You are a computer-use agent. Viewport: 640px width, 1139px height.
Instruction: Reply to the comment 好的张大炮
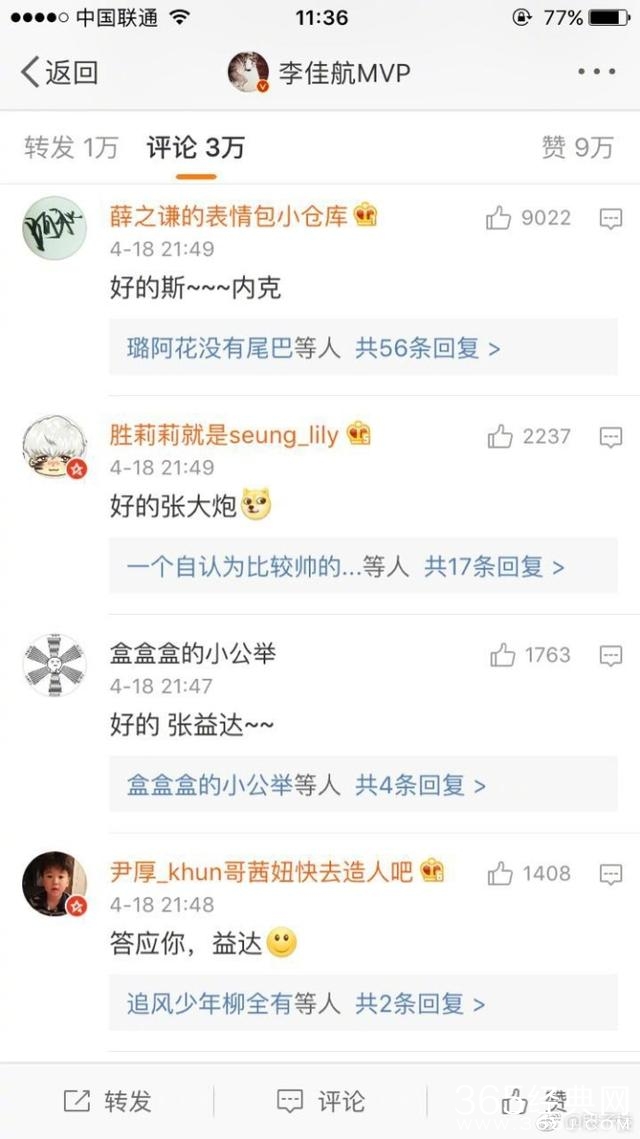[x=611, y=437]
